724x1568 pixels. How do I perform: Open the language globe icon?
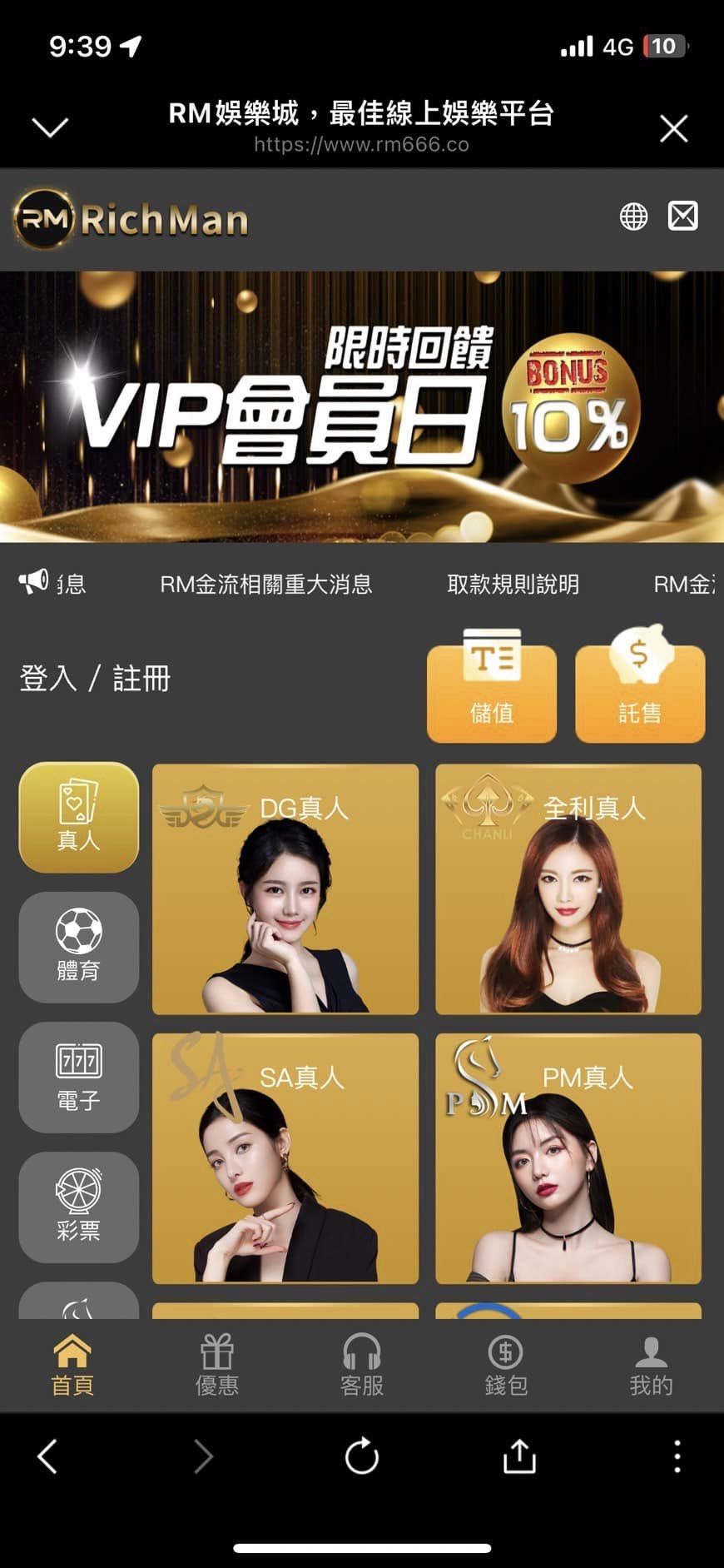pyautogui.click(x=633, y=217)
